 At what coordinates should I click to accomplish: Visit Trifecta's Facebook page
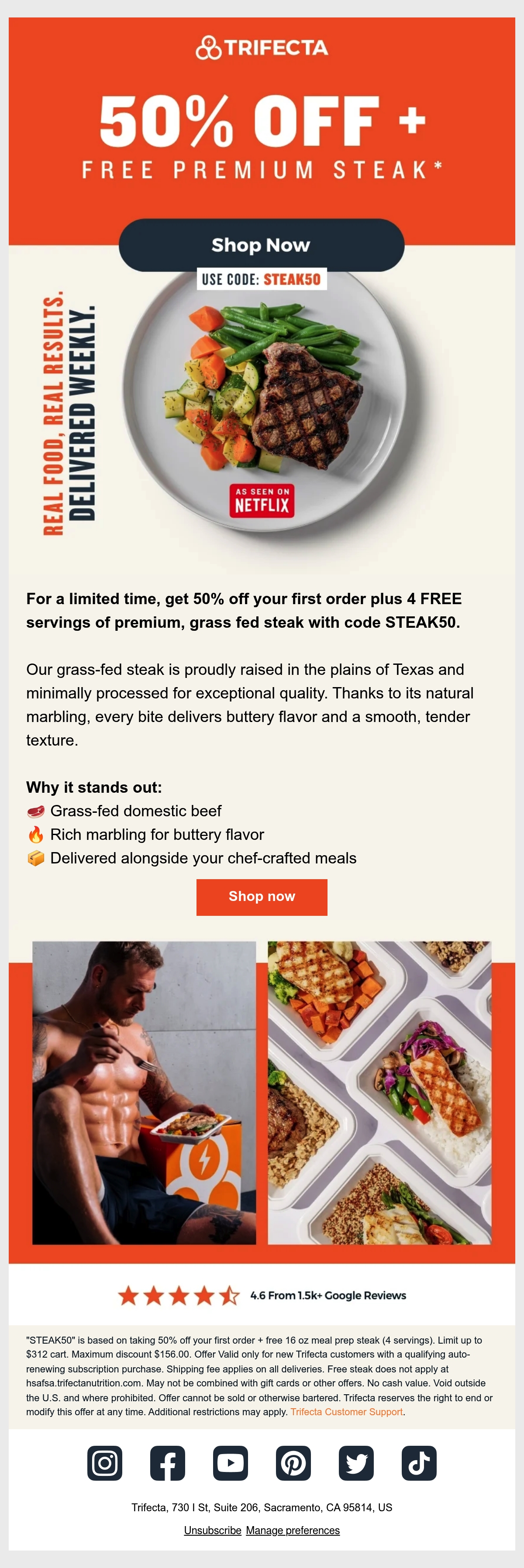(x=167, y=1463)
